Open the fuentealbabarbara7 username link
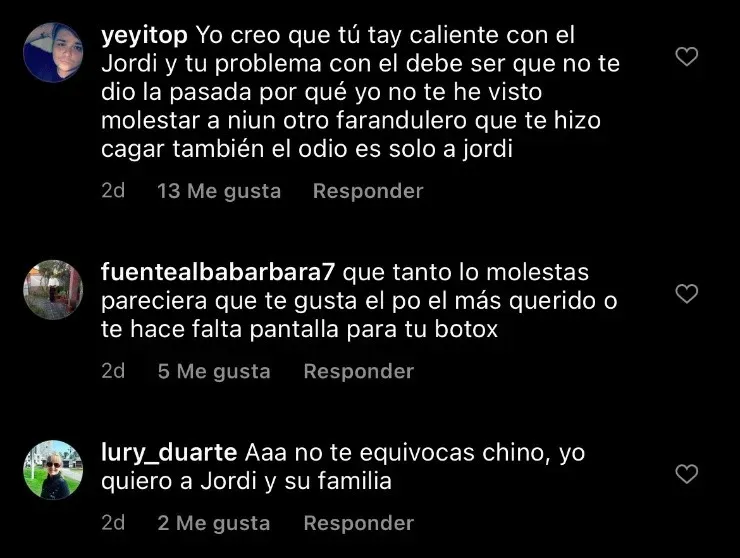 point(221,272)
